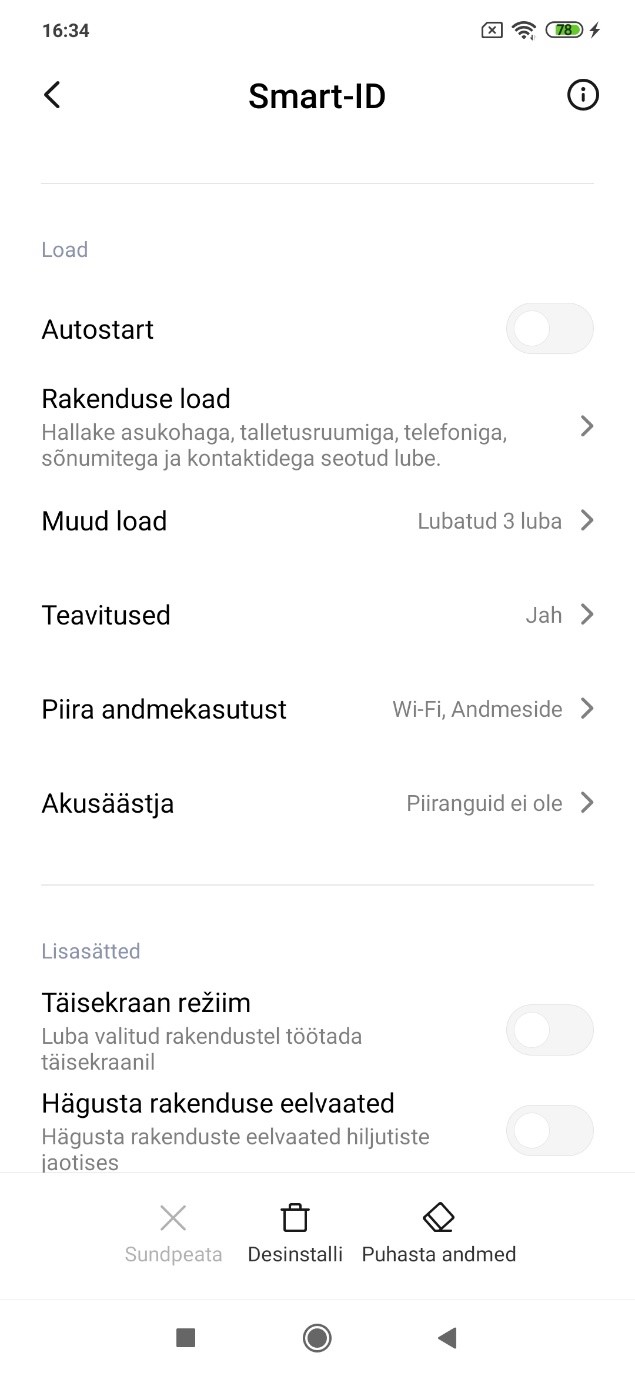Open recent apps with square button
The width and height of the screenshot is (635, 1376).
(x=185, y=1338)
